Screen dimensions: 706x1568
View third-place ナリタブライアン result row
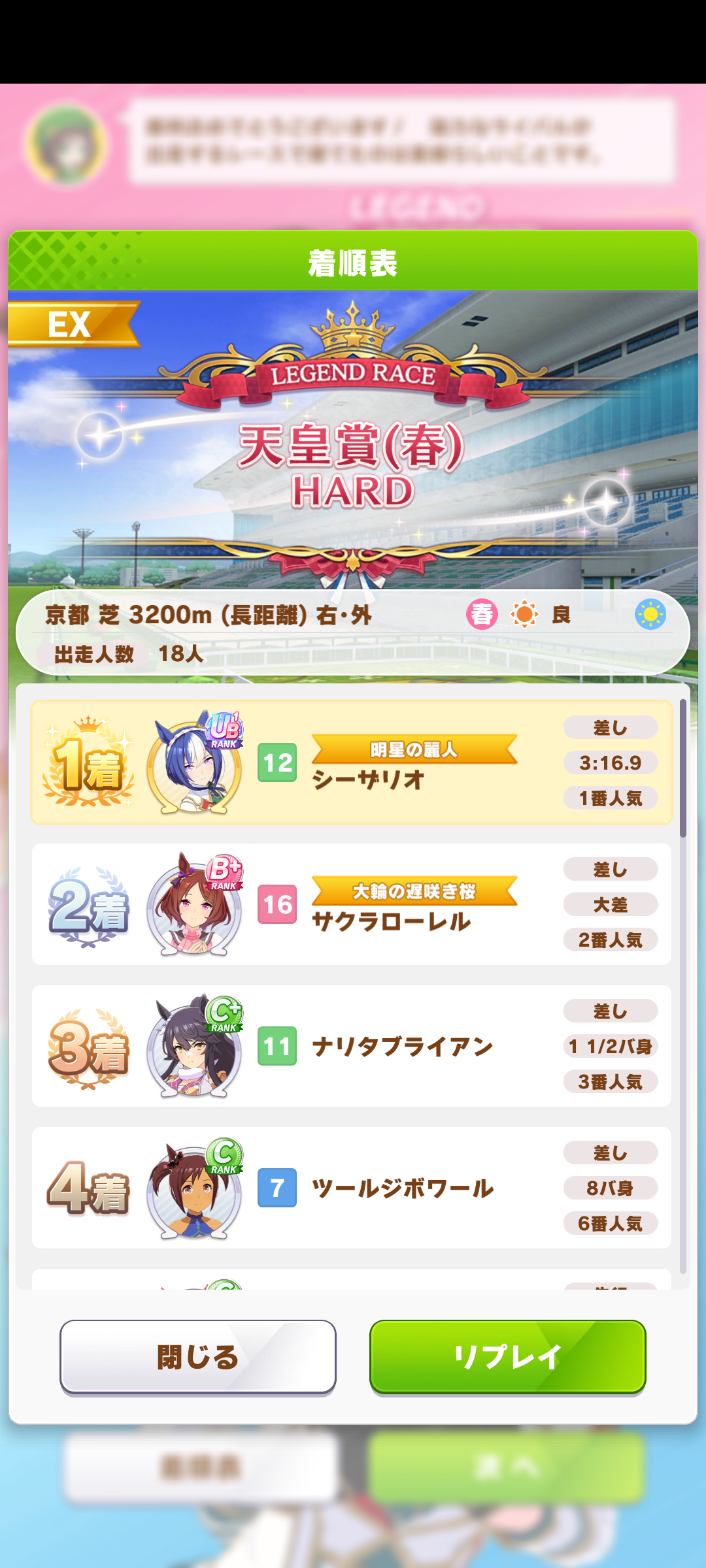point(352,1046)
